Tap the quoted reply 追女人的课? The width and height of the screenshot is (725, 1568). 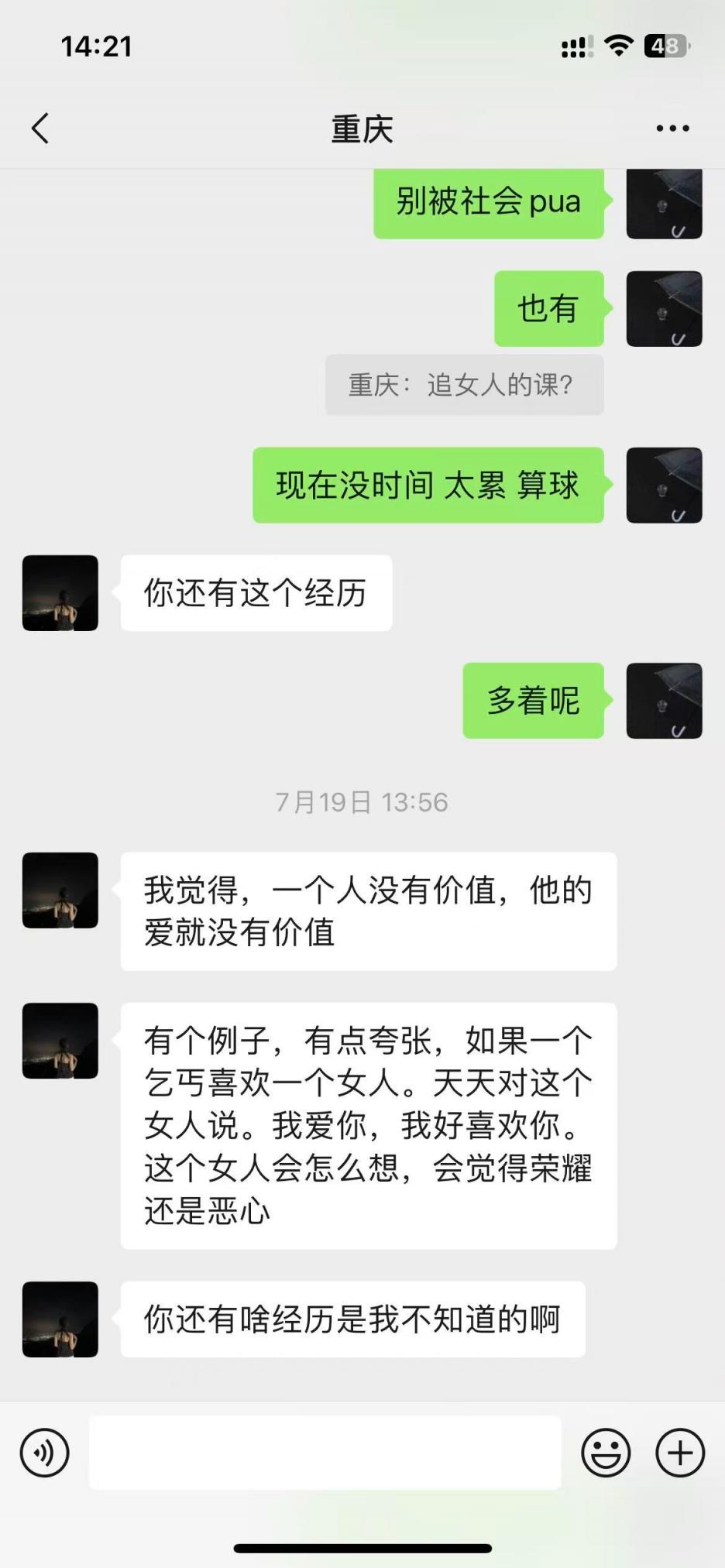coord(463,385)
